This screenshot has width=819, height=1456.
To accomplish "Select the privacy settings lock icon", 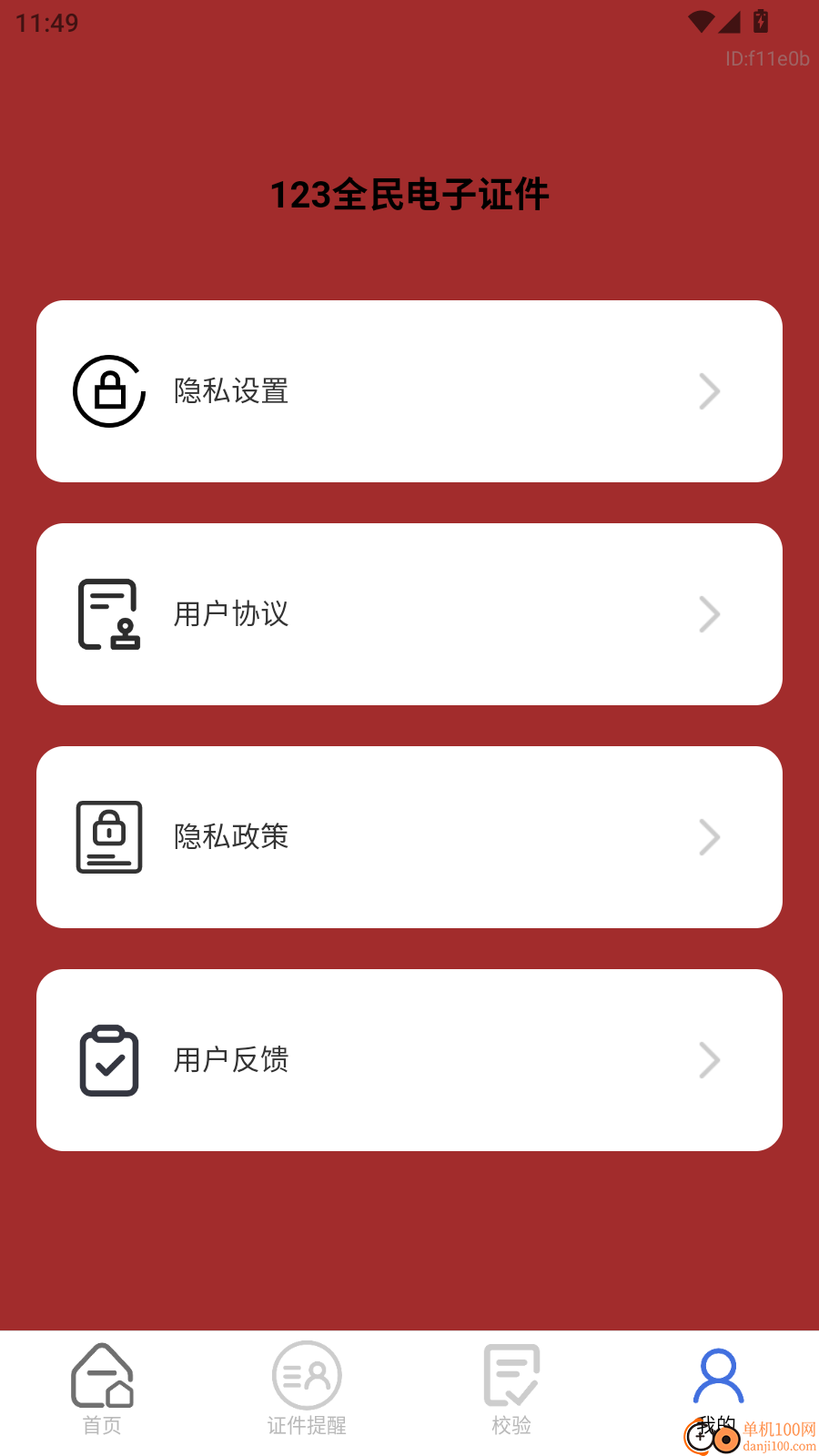I will 108,390.
